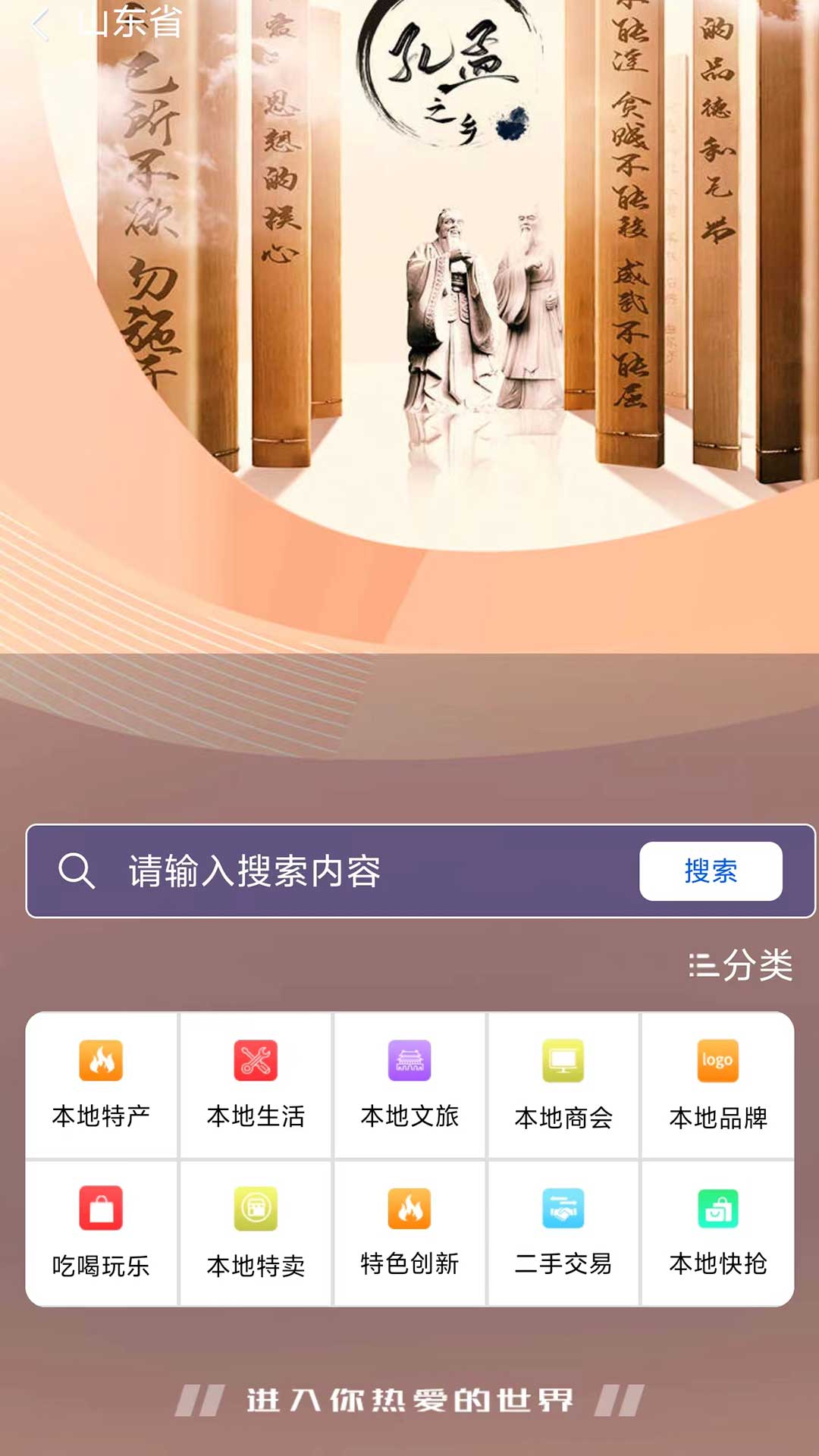Go back using the top-left arrow
Screen dimensions: 819x1456
[x=39, y=24]
